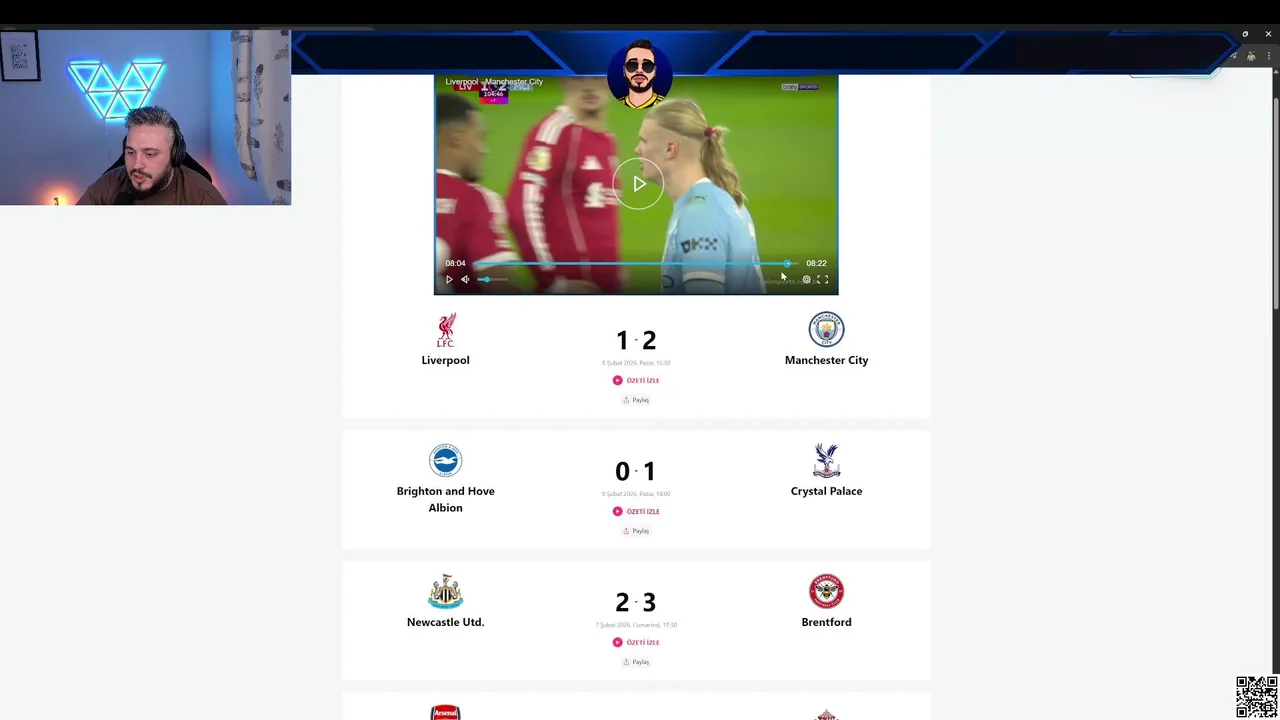Screen dimensions: 1280x720
Task: Enter fullscreen mode on the video
Action: (x=823, y=280)
